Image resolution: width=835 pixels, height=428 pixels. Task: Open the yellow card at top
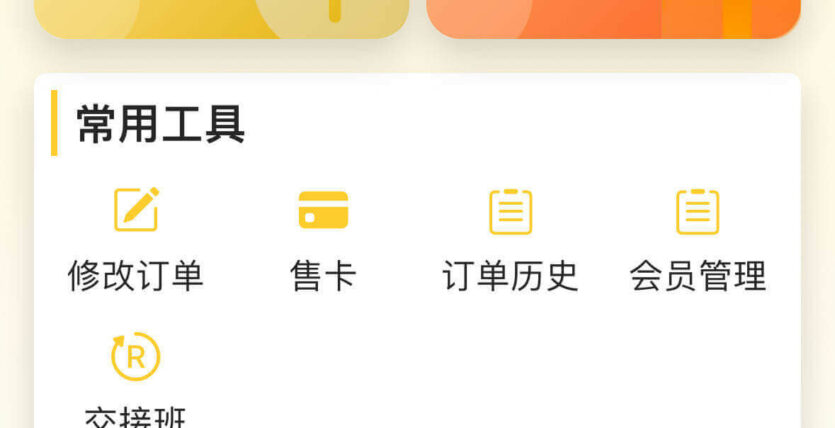(221, 17)
